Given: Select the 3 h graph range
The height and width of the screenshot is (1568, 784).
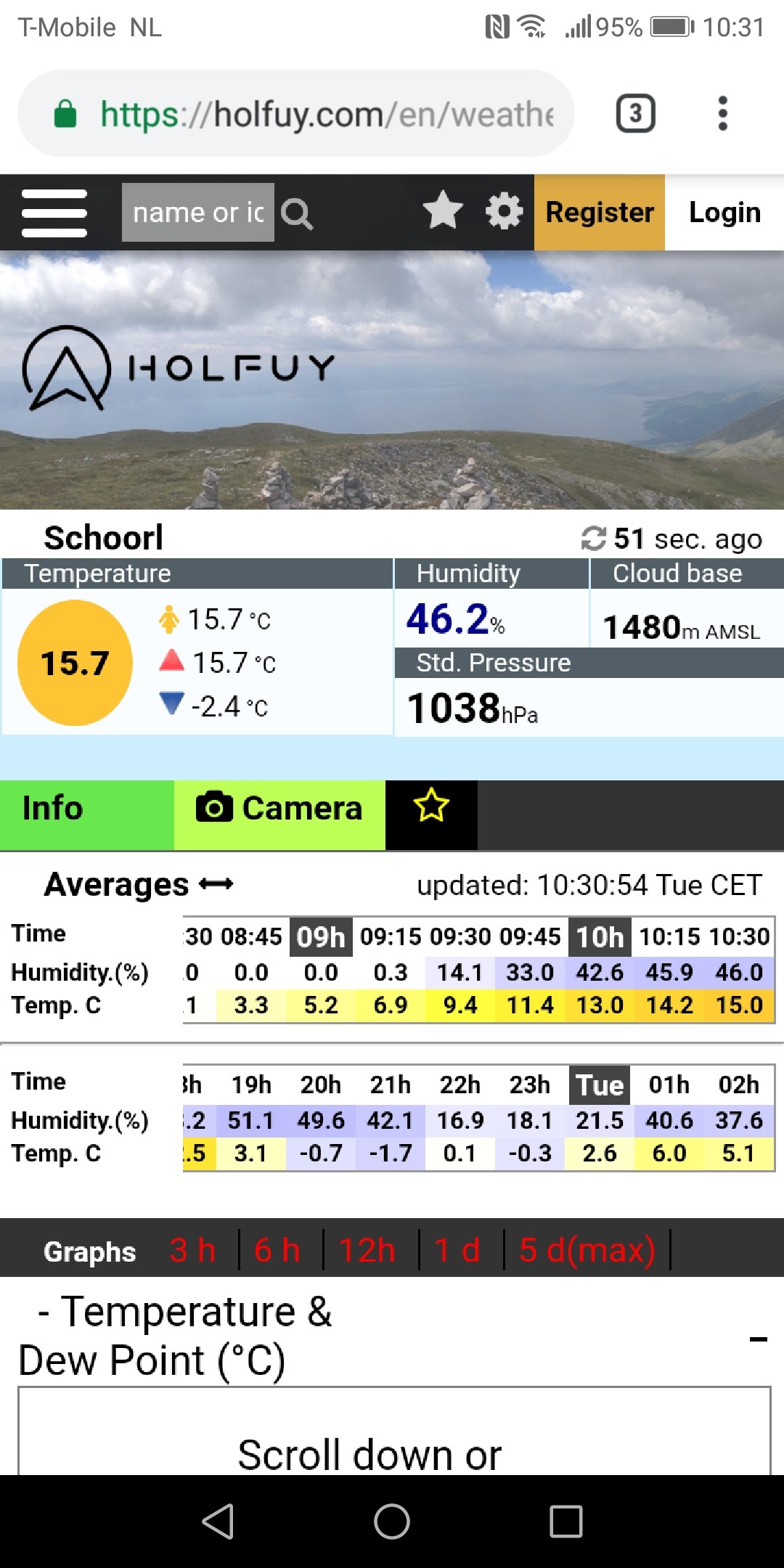Looking at the screenshot, I should point(193,1250).
